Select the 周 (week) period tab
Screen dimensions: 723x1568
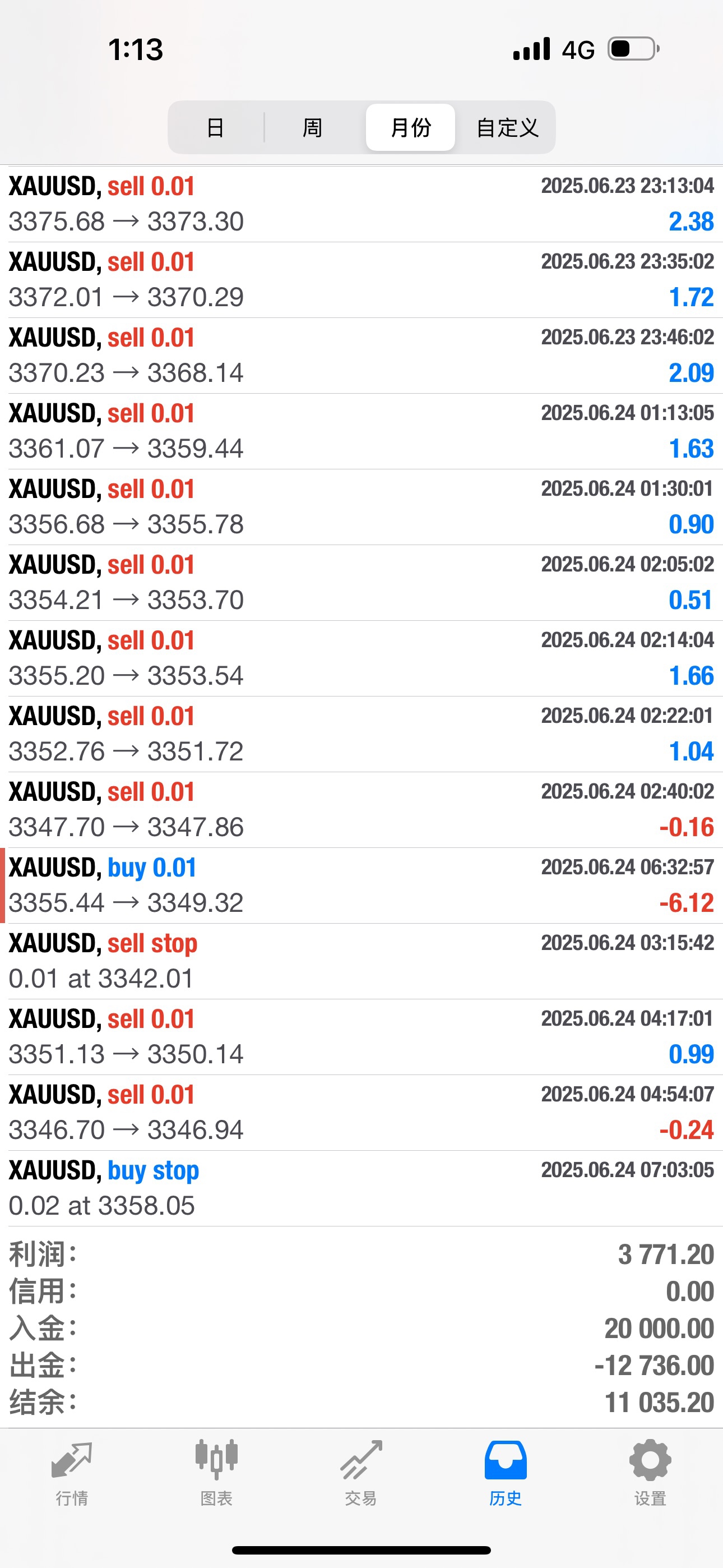[x=312, y=127]
